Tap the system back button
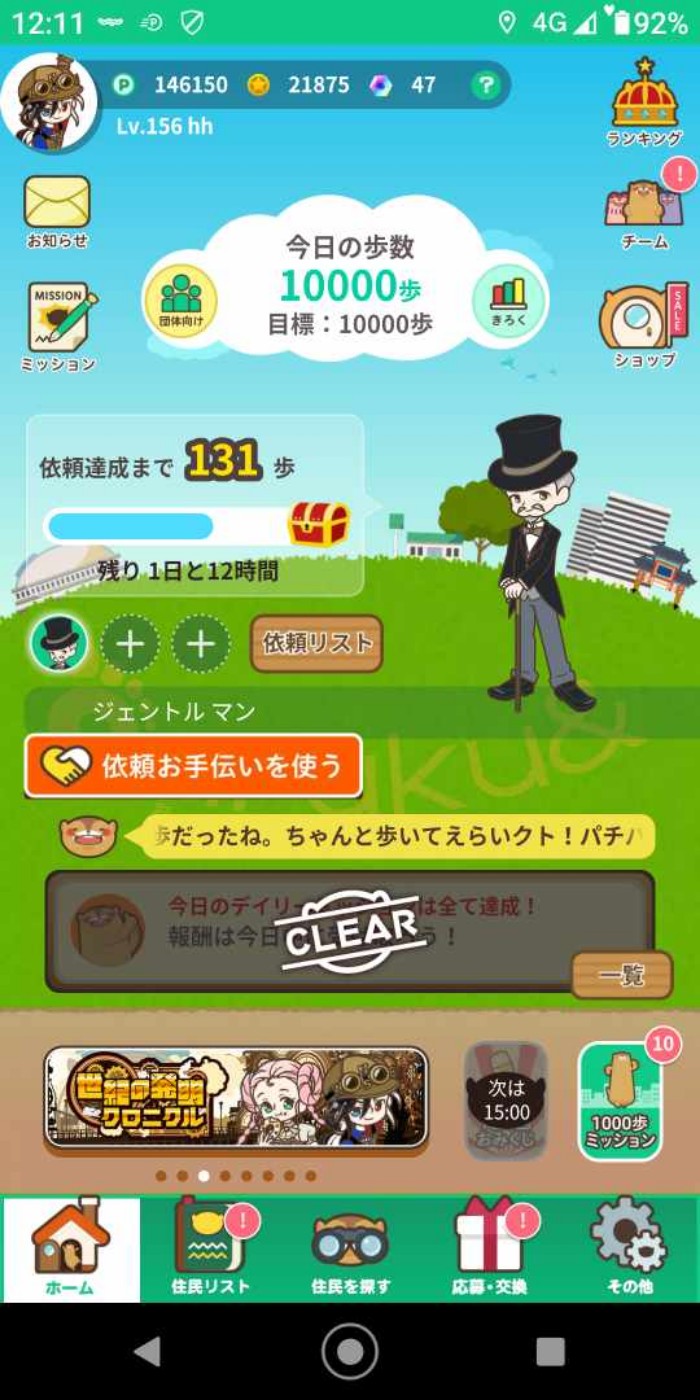This screenshot has width=700, height=1400. pos(148,1351)
